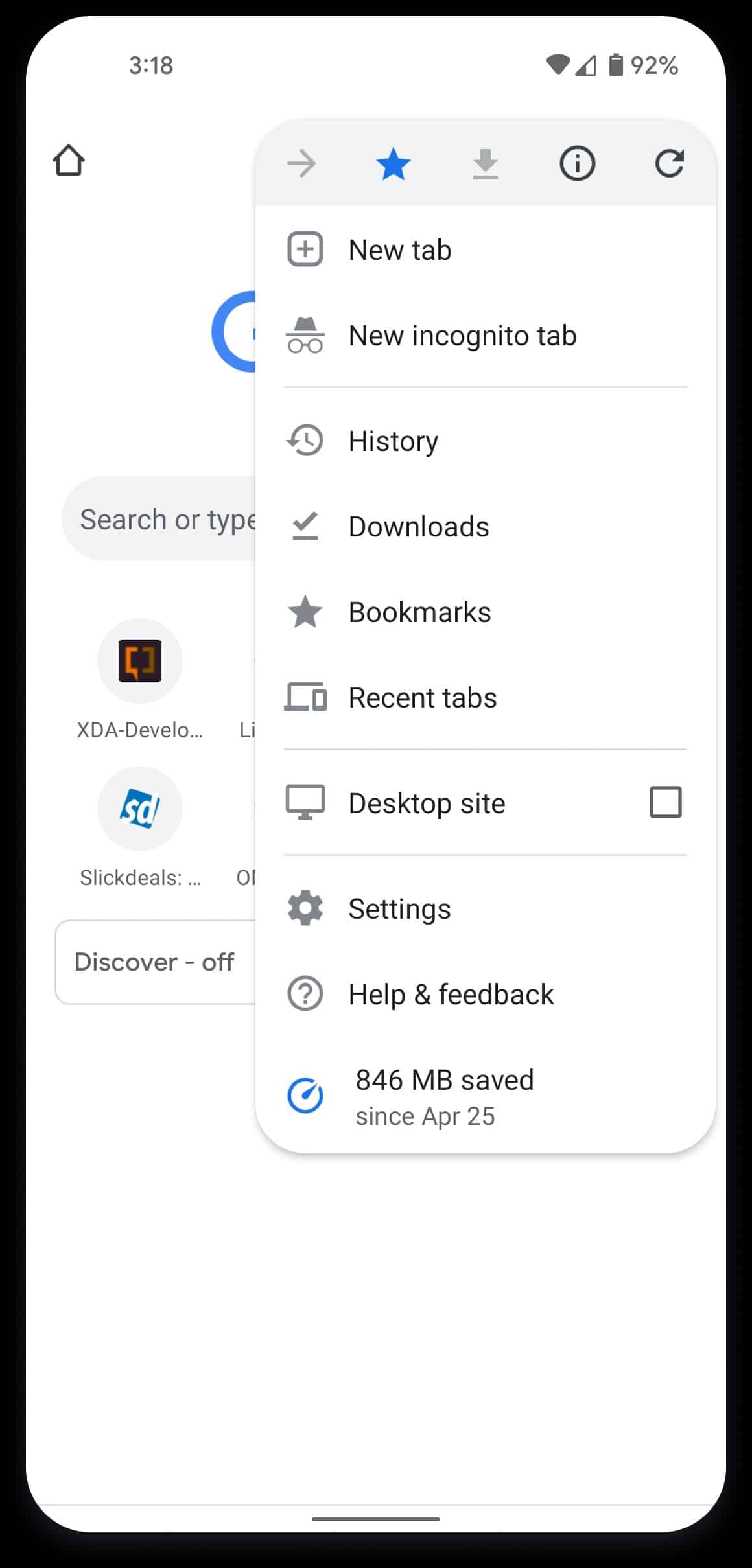
Task: View Recent tabs
Action: pyautogui.click(x=422, y=698)
